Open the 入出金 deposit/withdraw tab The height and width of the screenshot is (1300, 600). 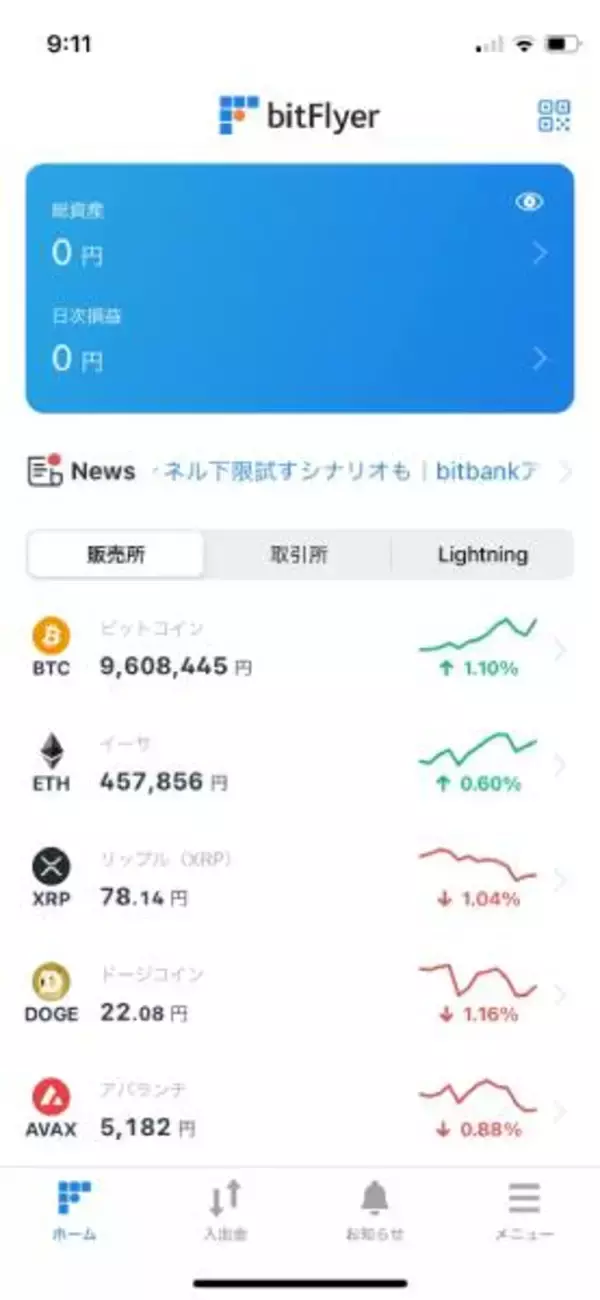point(225,1210)
